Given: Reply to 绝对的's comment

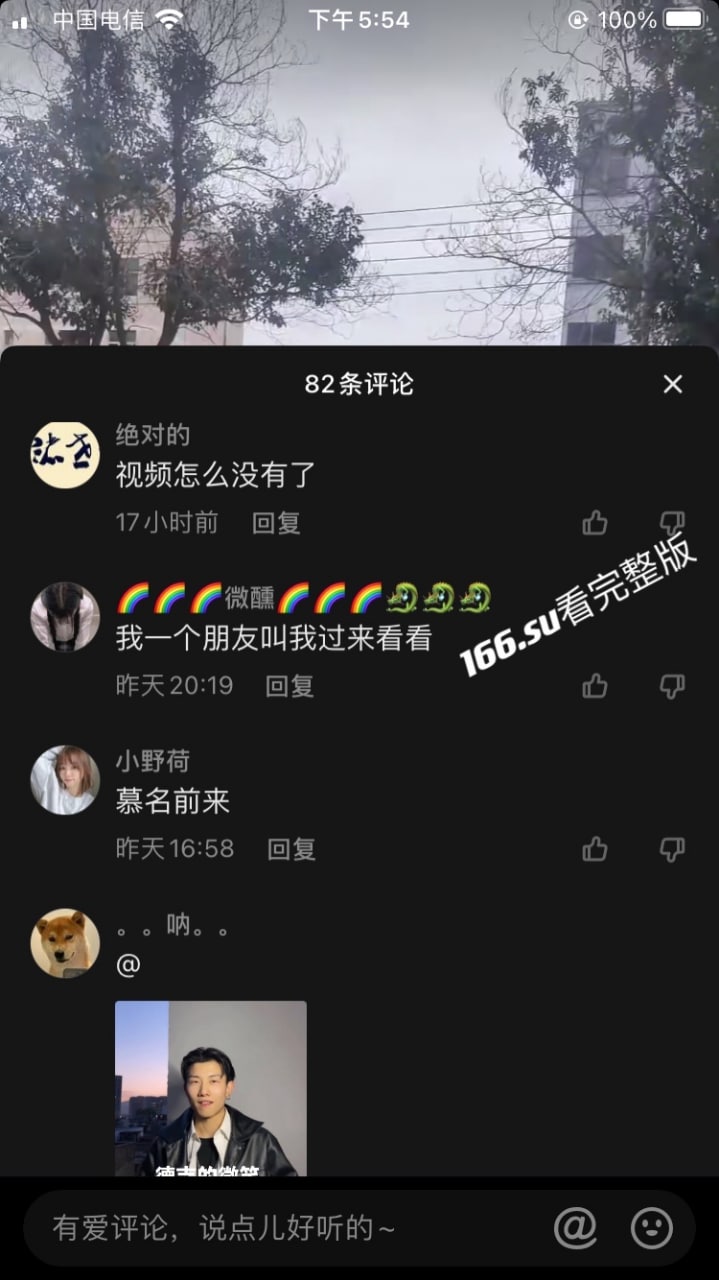Looking at the screenshot, I should tap(276, 522).
